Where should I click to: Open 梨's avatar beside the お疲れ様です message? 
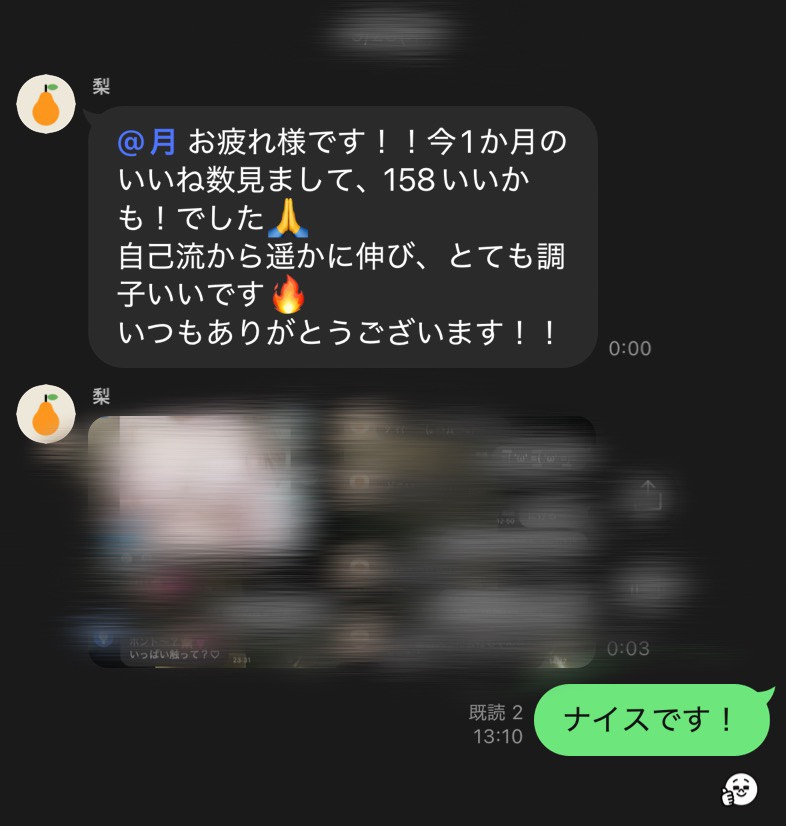[x=46, y=103]
